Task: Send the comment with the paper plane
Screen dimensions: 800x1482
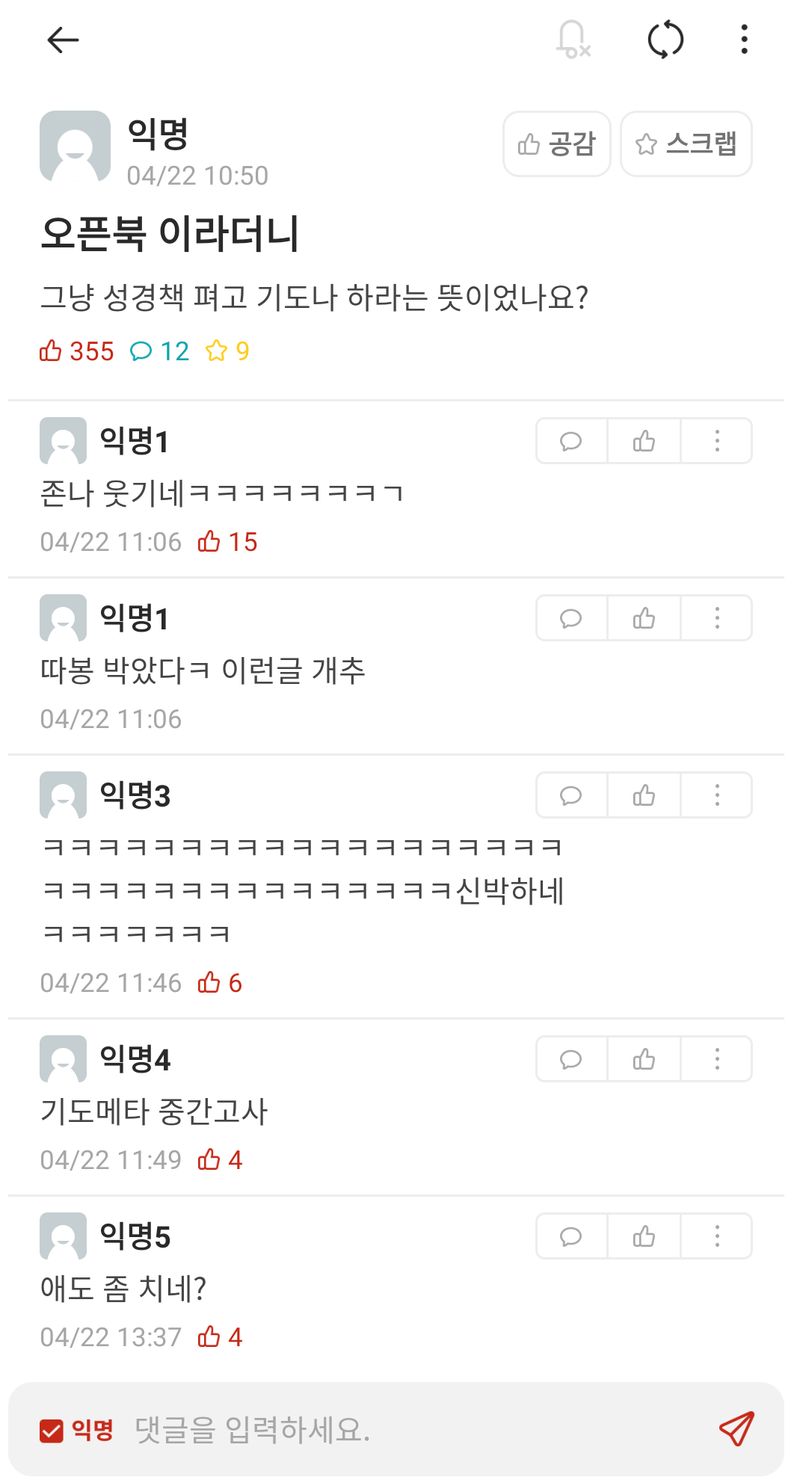Action: coord(736,1430)
